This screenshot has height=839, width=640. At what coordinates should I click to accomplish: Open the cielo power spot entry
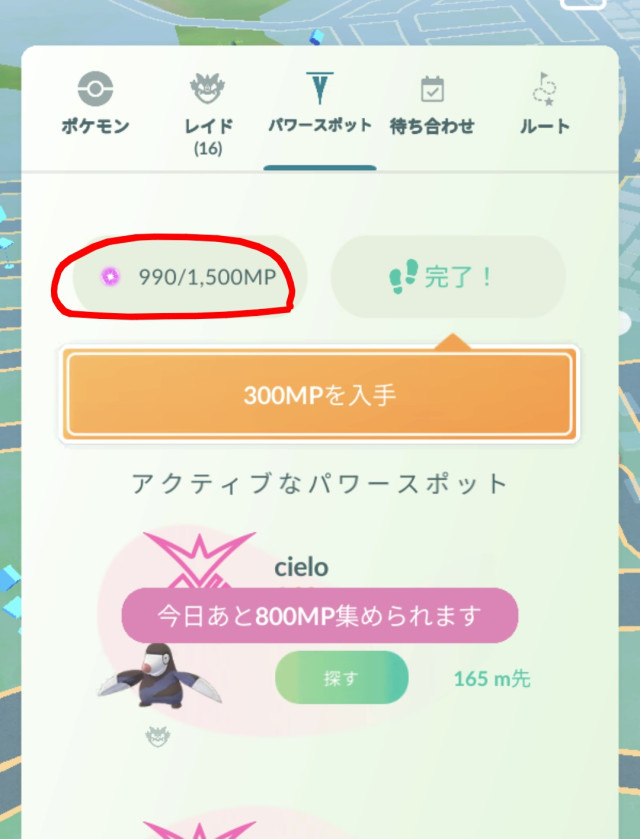point(301,568)
